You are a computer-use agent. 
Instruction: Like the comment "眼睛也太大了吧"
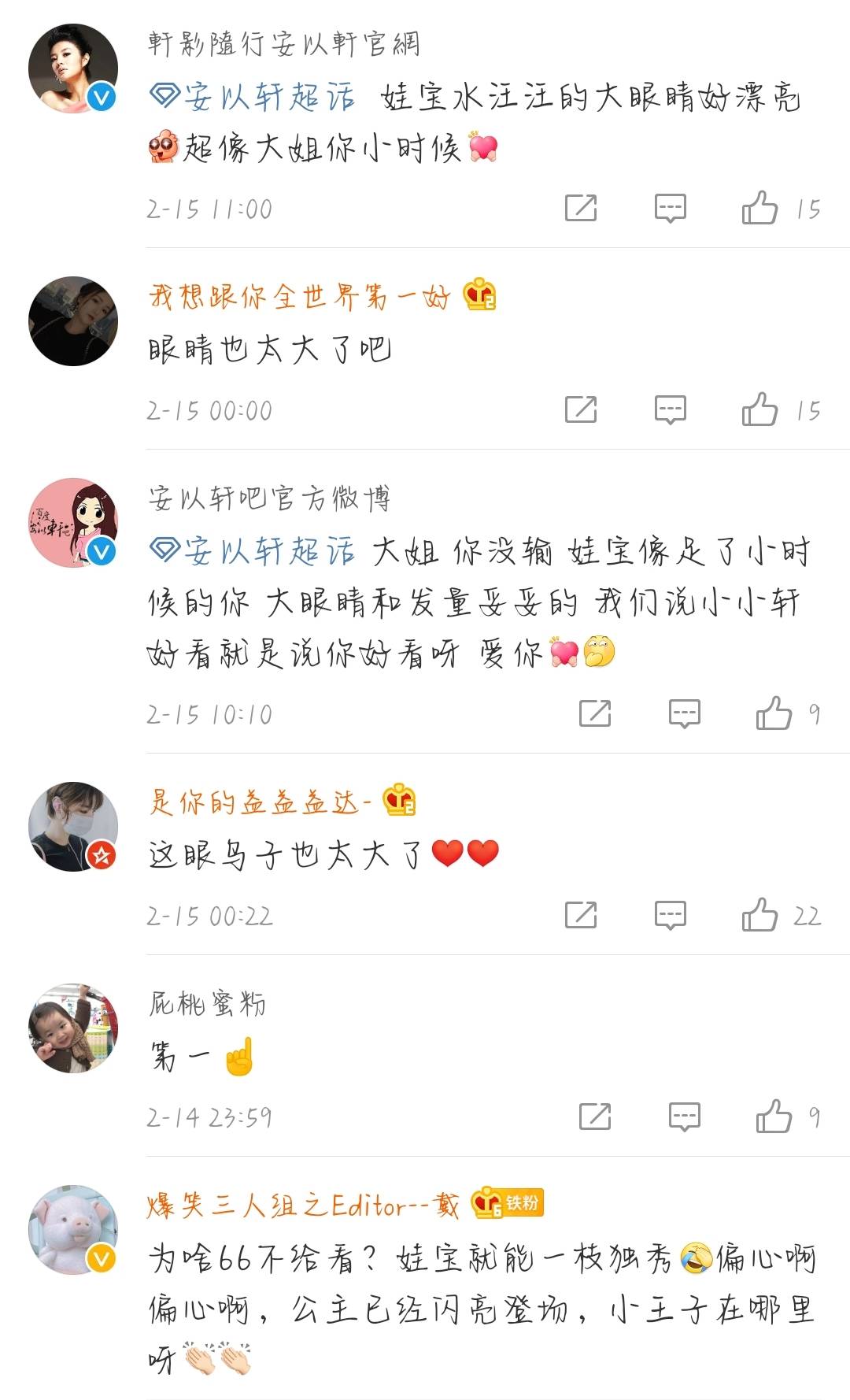tap(759, 409)
